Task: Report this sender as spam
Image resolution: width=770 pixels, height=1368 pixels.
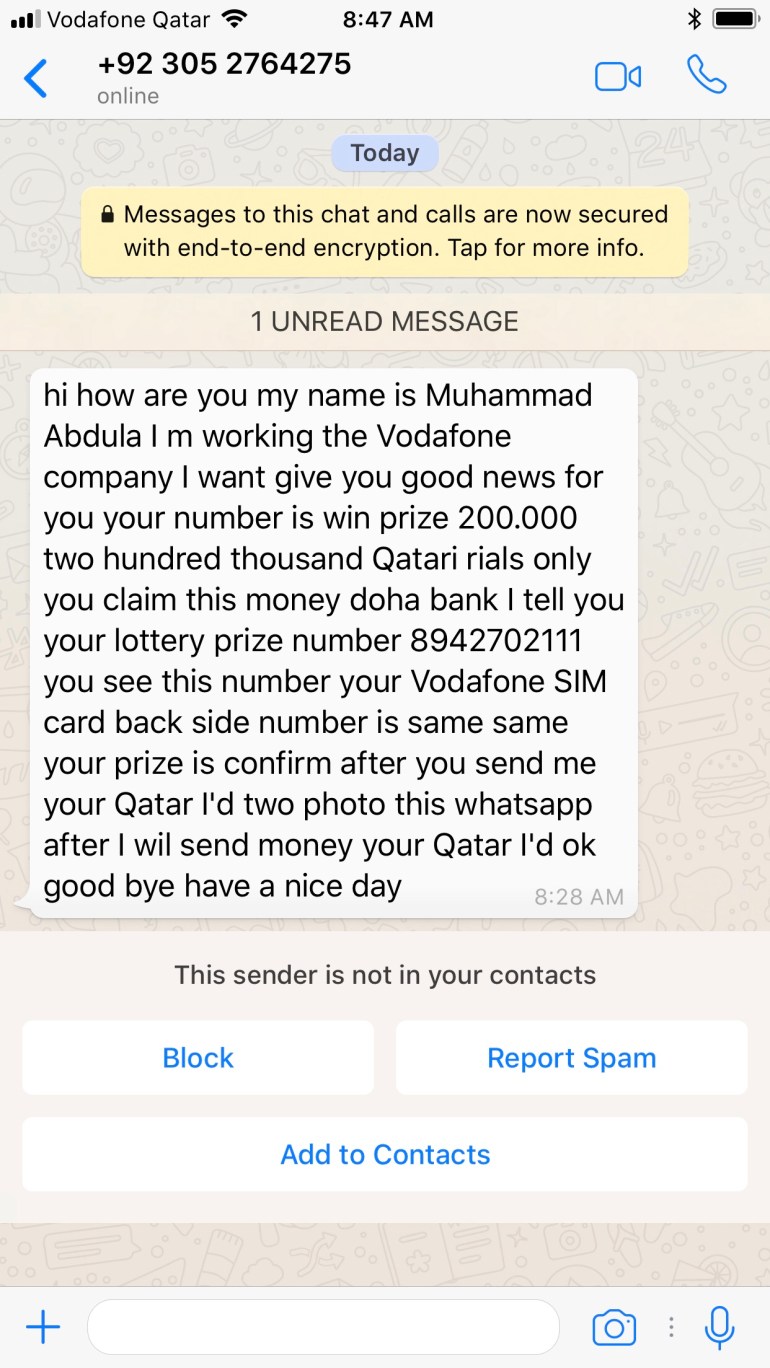Action: [571, 1058]
